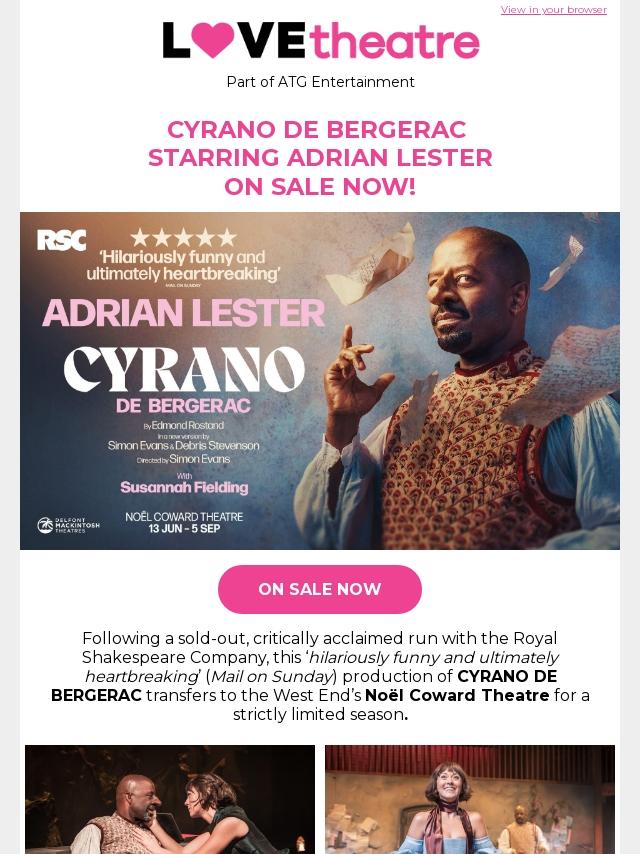The image size is (640, 854).
Task: Tap the ON SALE NOW button
Action: tap(320, 589)
